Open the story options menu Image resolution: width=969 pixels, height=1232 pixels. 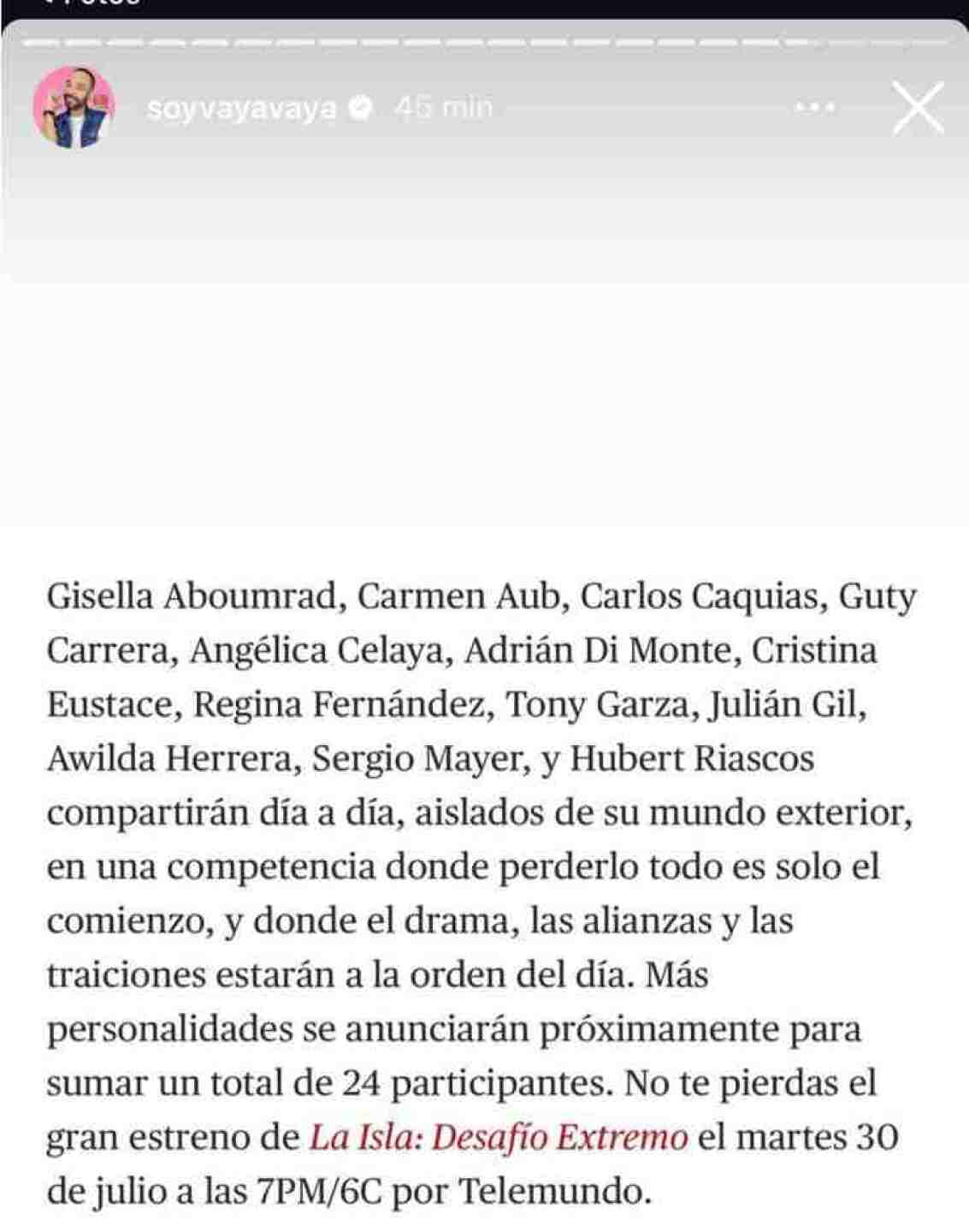click(814, 108)
